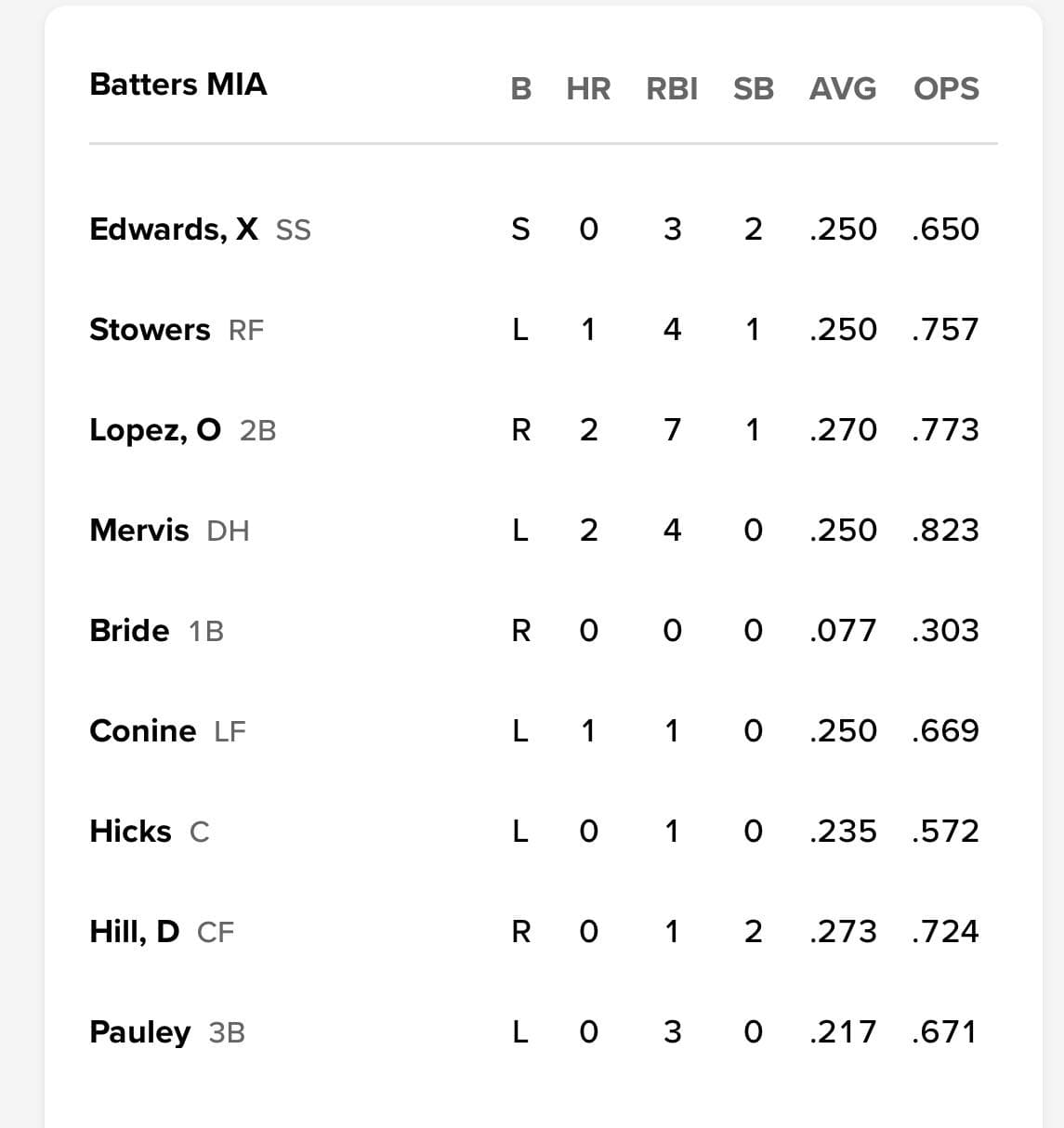The height and width of the screenshot is (1128, 1064).
Task: Open Stowers player profile
Action: click(x=150, y=330)
